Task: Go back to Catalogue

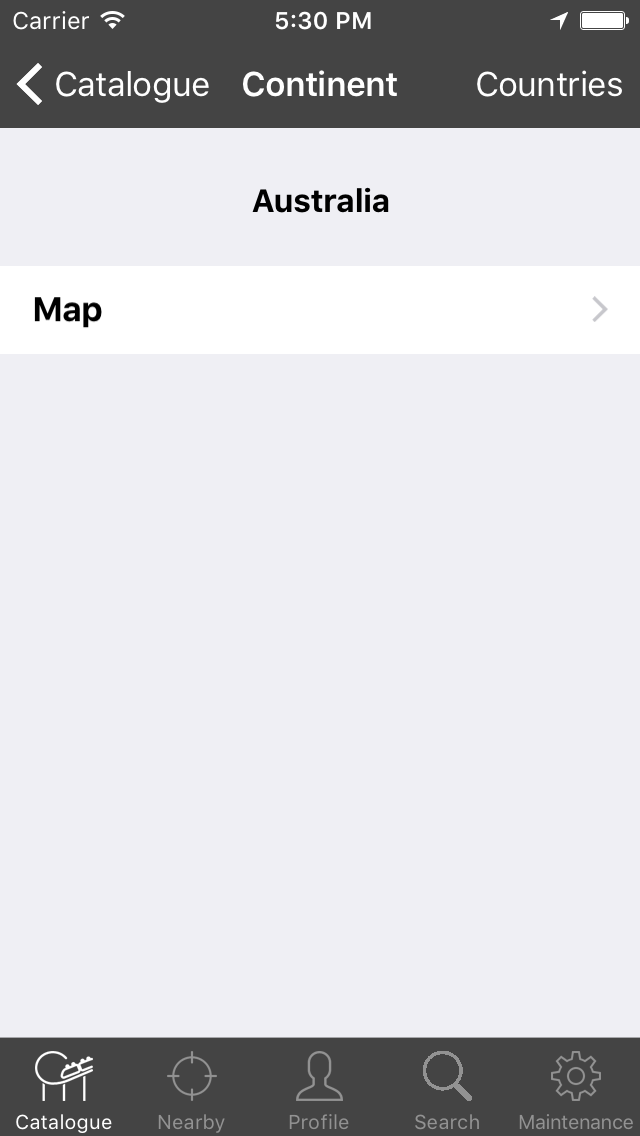Action: click(113, 84)
